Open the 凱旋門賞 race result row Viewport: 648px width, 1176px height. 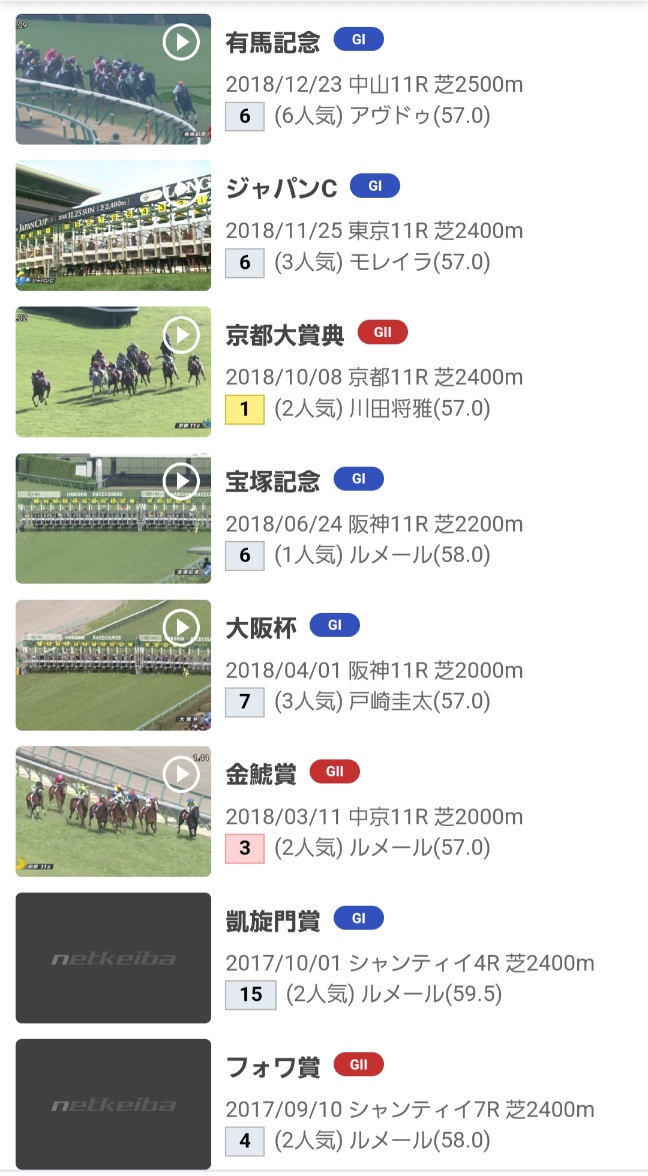[x=324, y=958]
